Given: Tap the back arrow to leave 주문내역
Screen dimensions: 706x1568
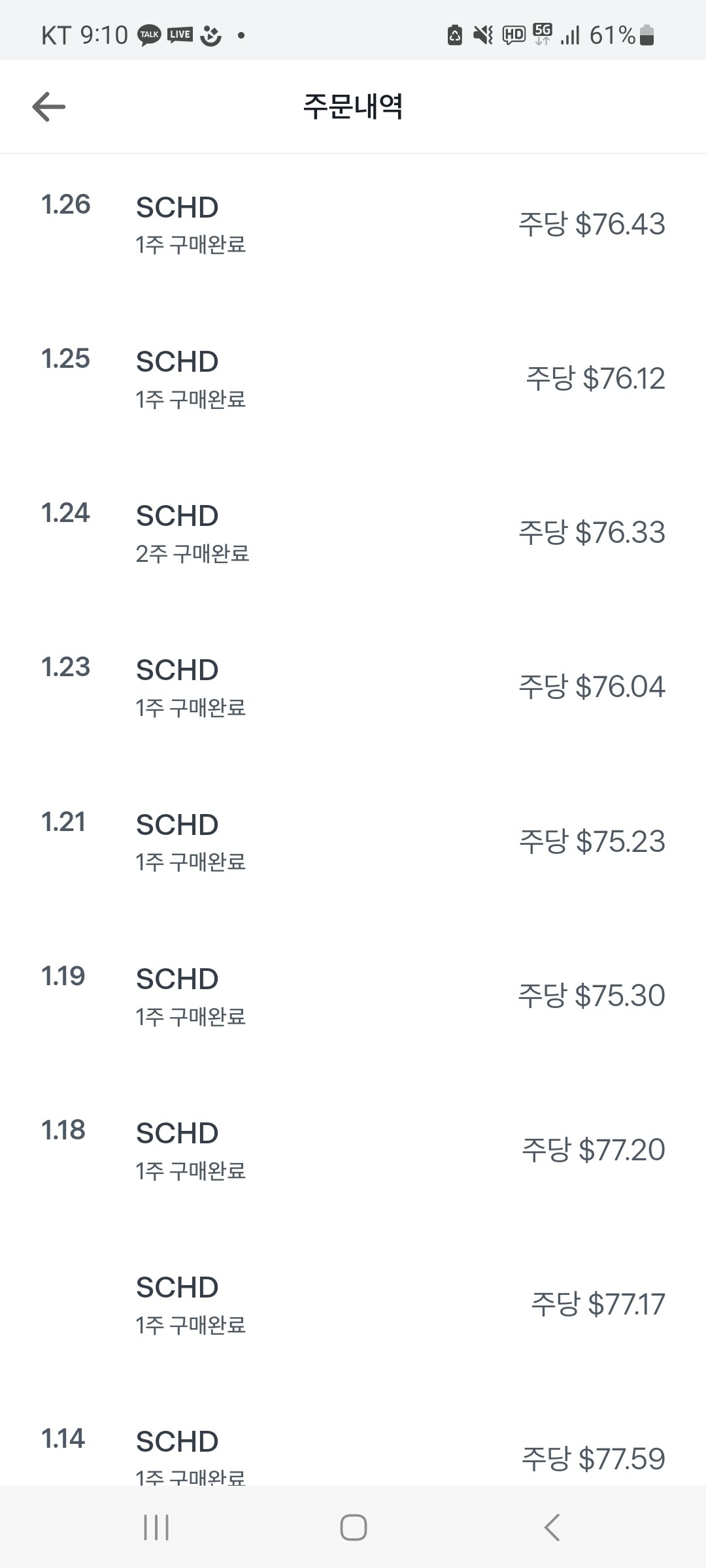Looking at the screenshot, I should pyautogui.click(x=48, y=106).
